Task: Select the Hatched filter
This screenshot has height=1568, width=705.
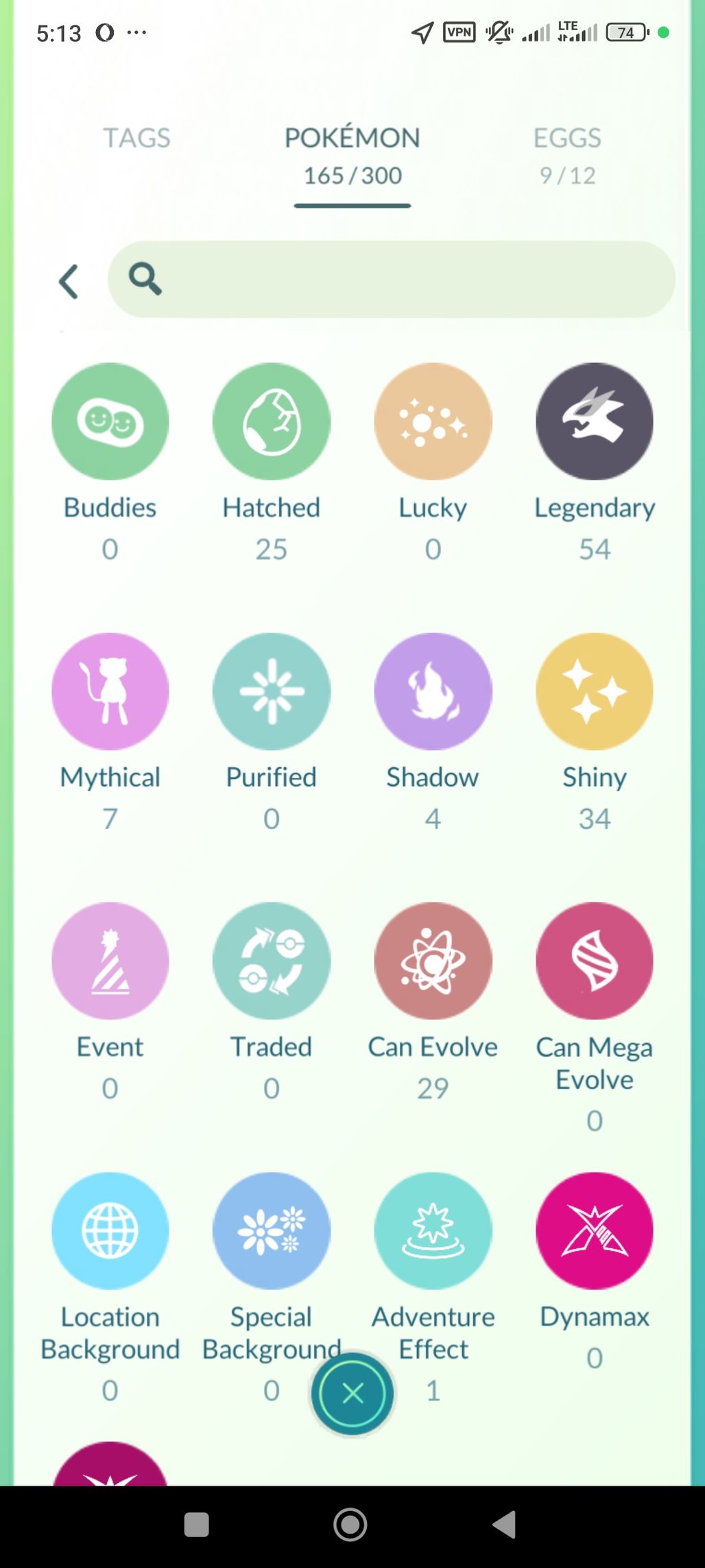Action: (272, 421)
